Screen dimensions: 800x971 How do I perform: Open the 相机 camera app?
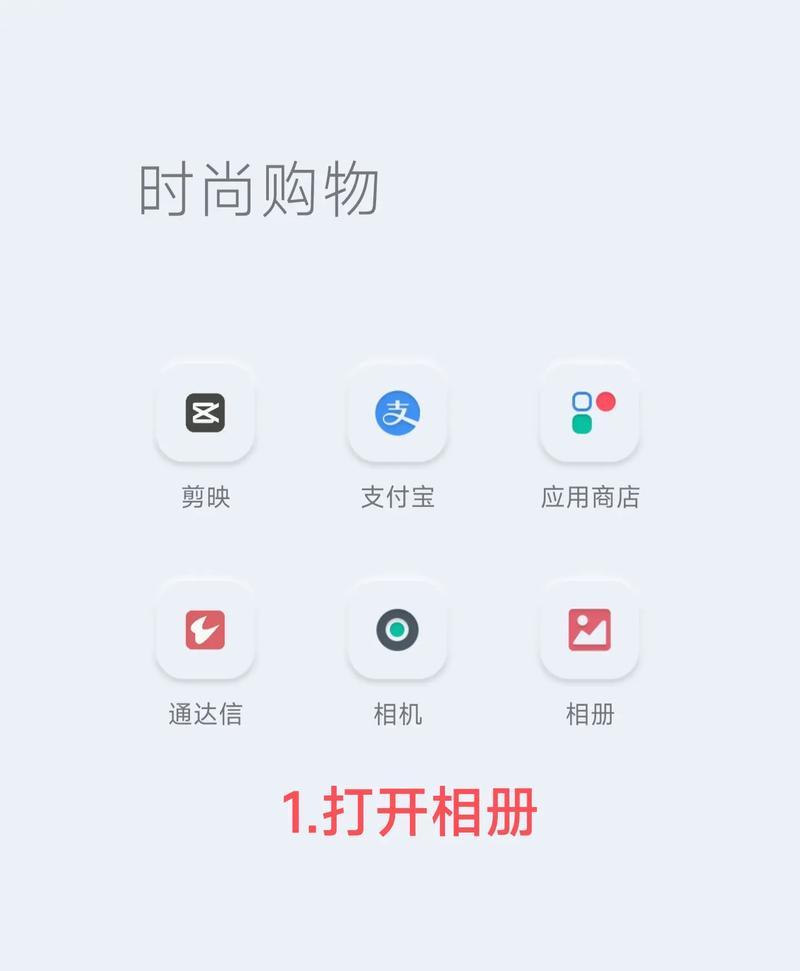coord(397,630)
